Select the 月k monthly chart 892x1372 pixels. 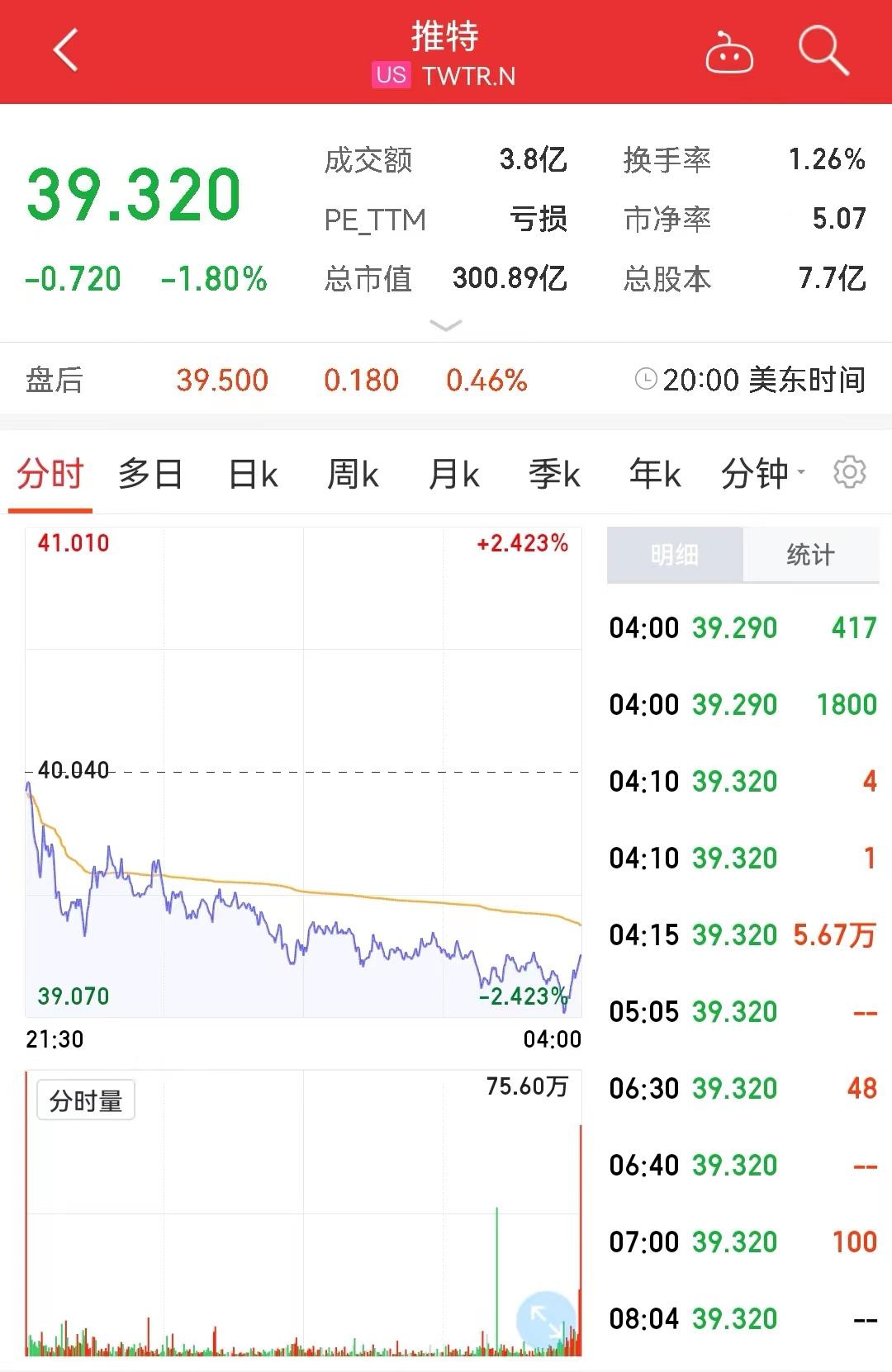(453, 473)
